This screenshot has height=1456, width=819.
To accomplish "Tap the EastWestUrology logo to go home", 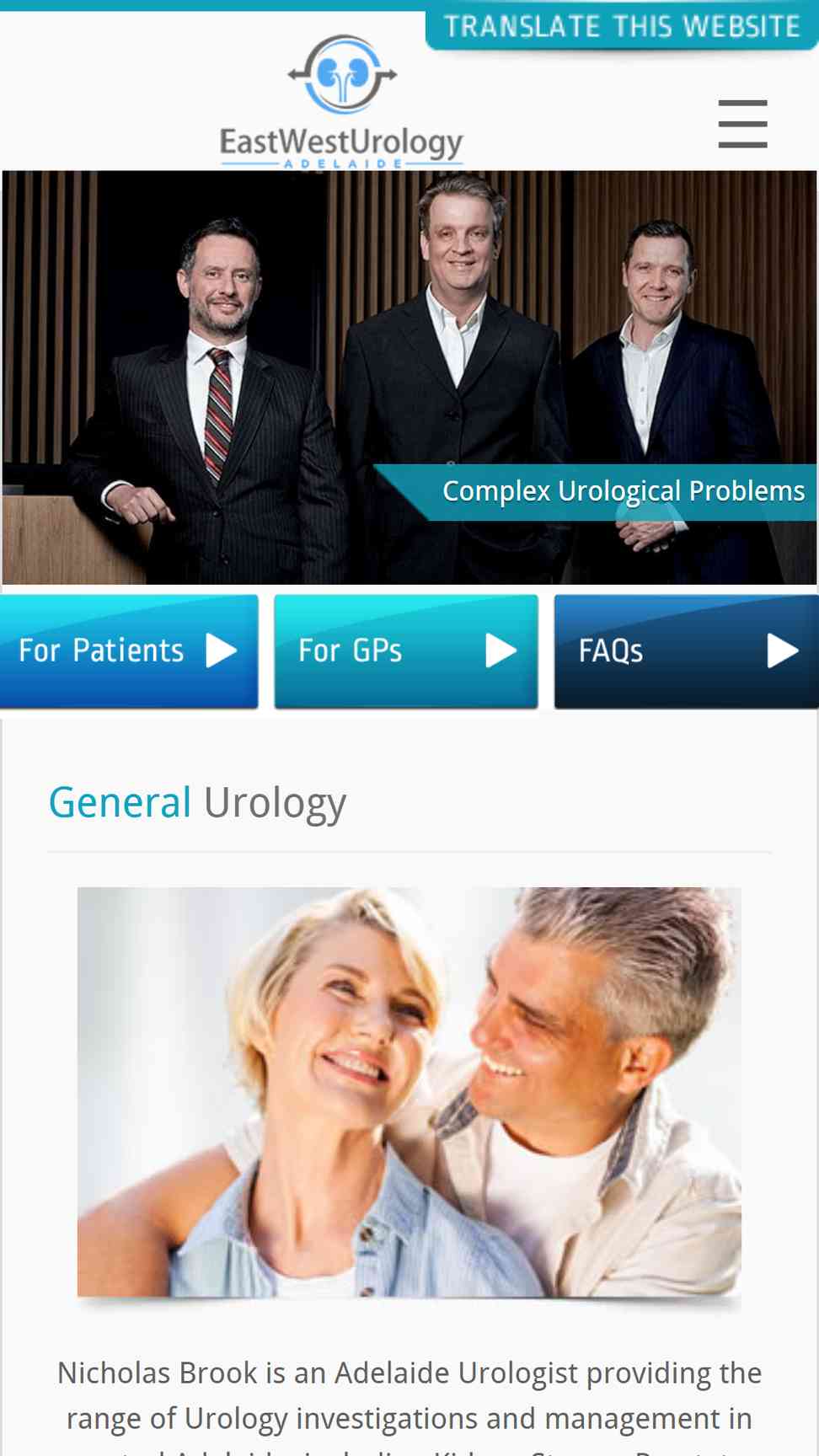I will (x=341, y=103).
